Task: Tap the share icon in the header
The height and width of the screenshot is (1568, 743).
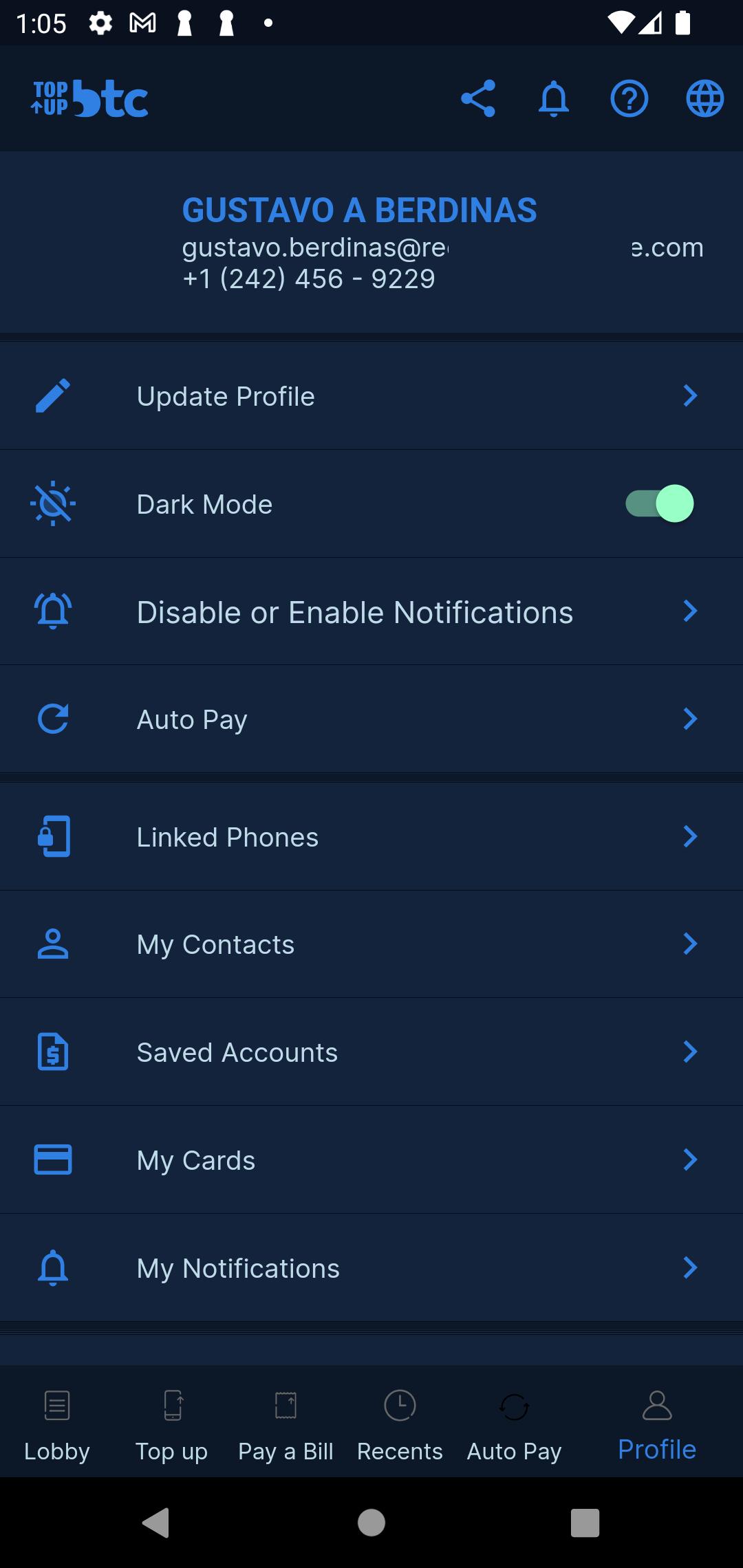Action: 478,98
